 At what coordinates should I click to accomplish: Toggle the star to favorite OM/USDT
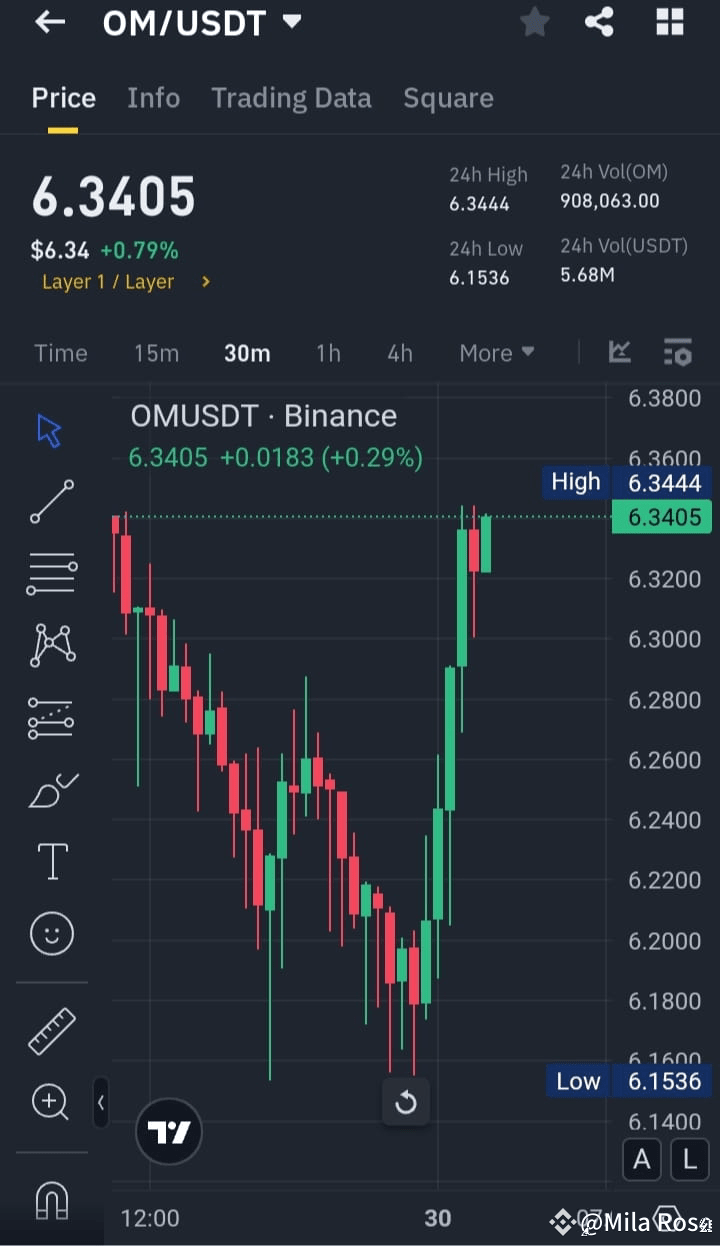click(x=534, y=22)
